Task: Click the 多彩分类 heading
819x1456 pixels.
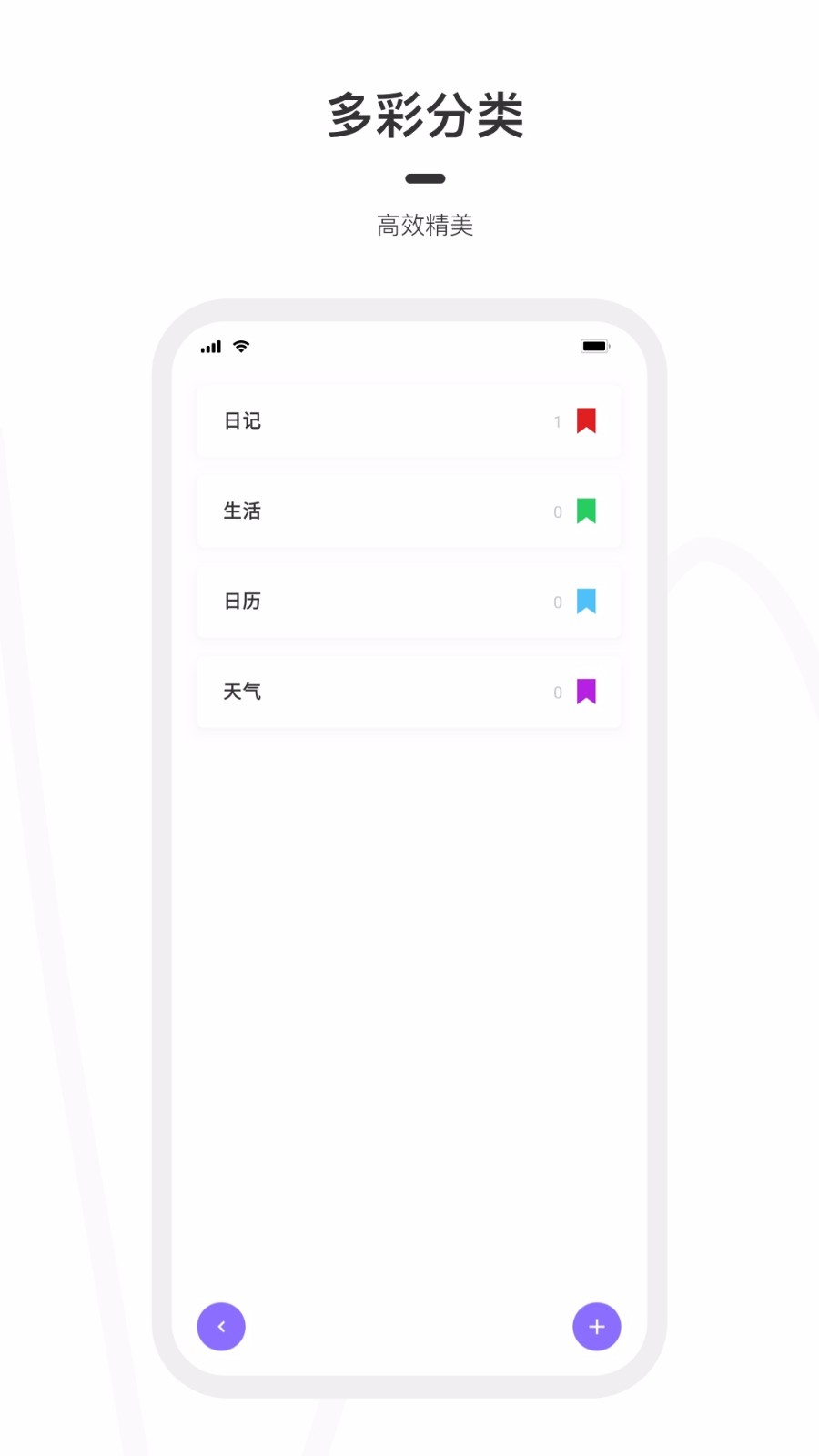Action: tap(427, 116)
